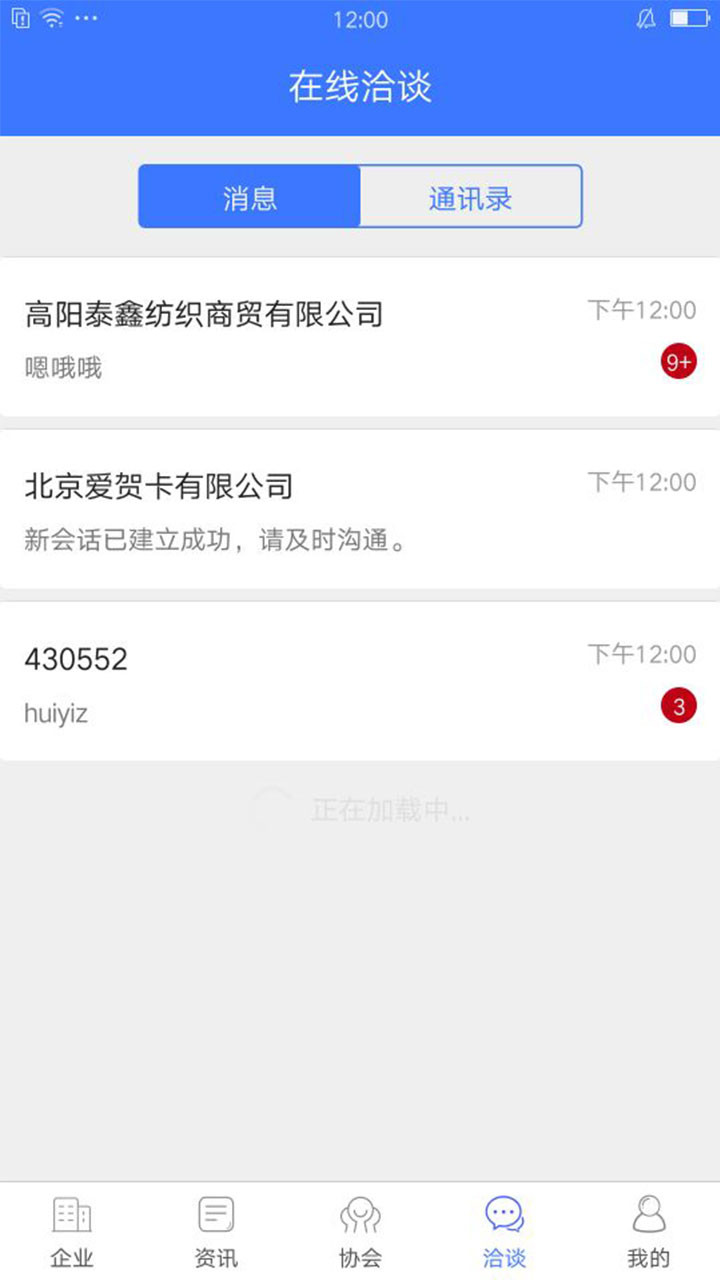Open the 430552 chat thread

point(360,681)
